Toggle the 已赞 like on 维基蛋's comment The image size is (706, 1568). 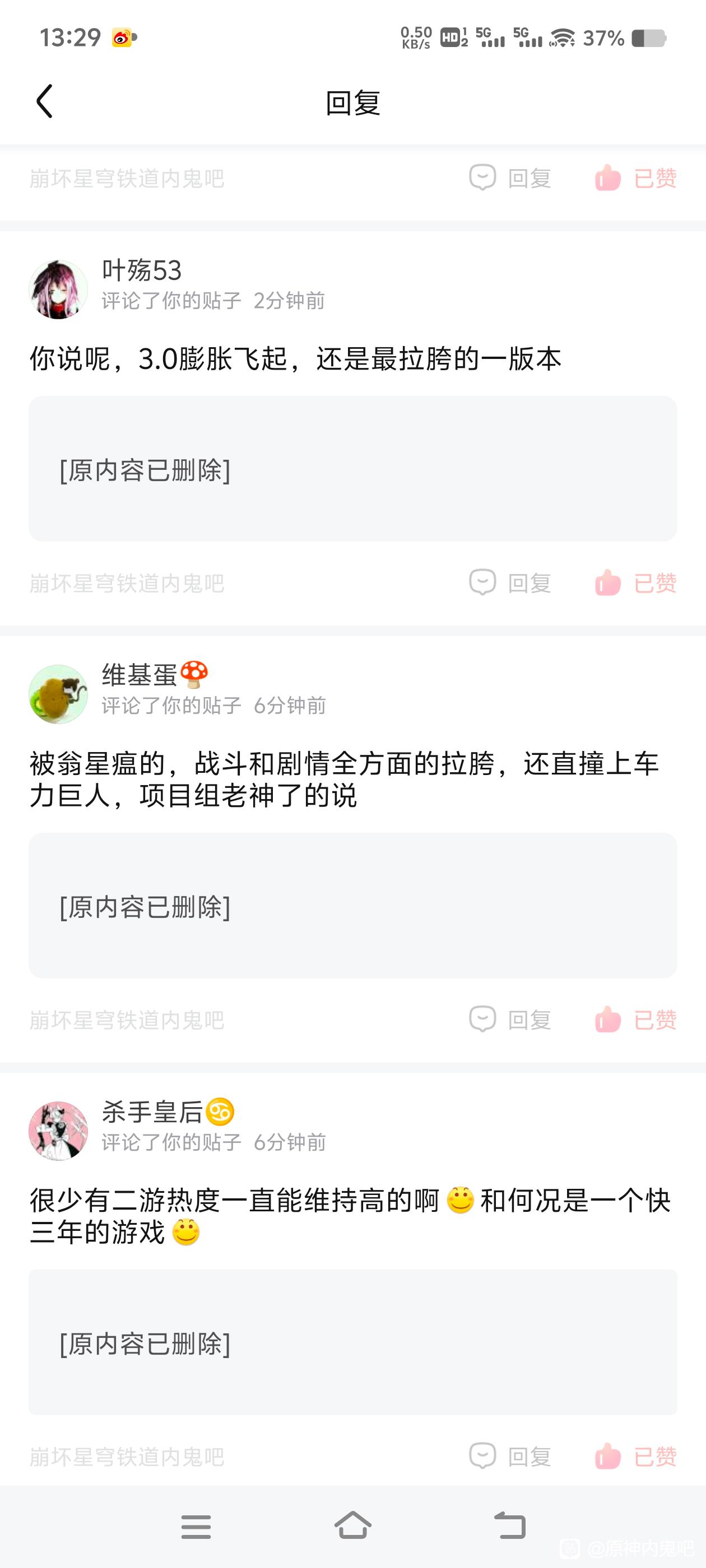point(635,1020)
